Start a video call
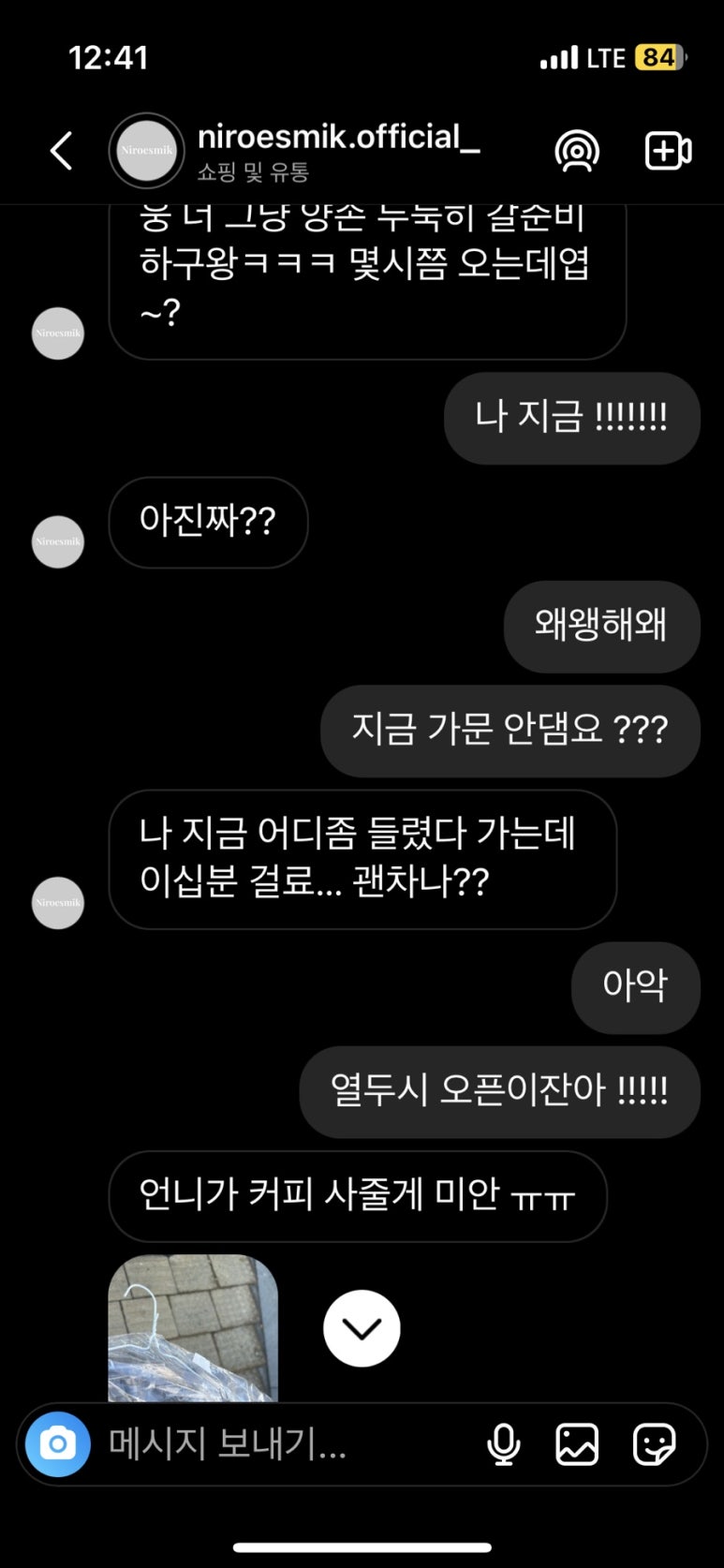 [x=668, y=151]
